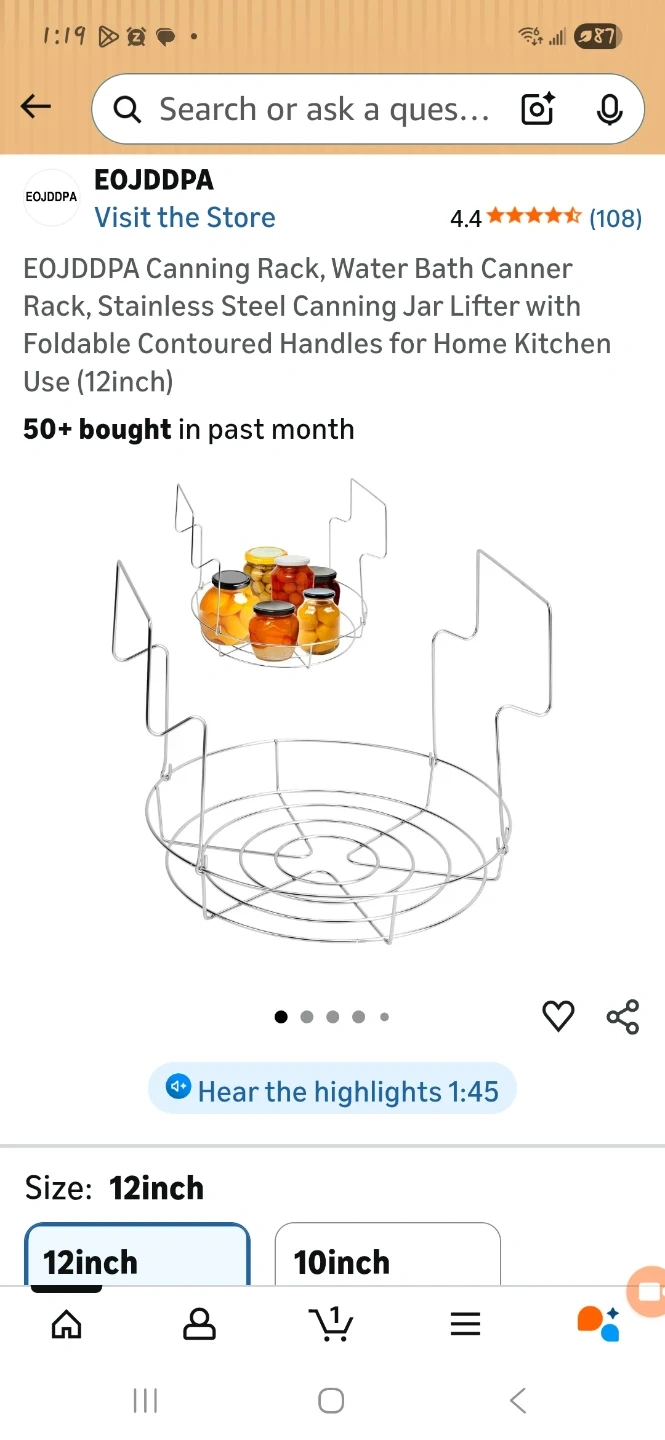The width and height of the screenshot is (665, 1440).
Task: Share this product
Action: point(622,1017)
